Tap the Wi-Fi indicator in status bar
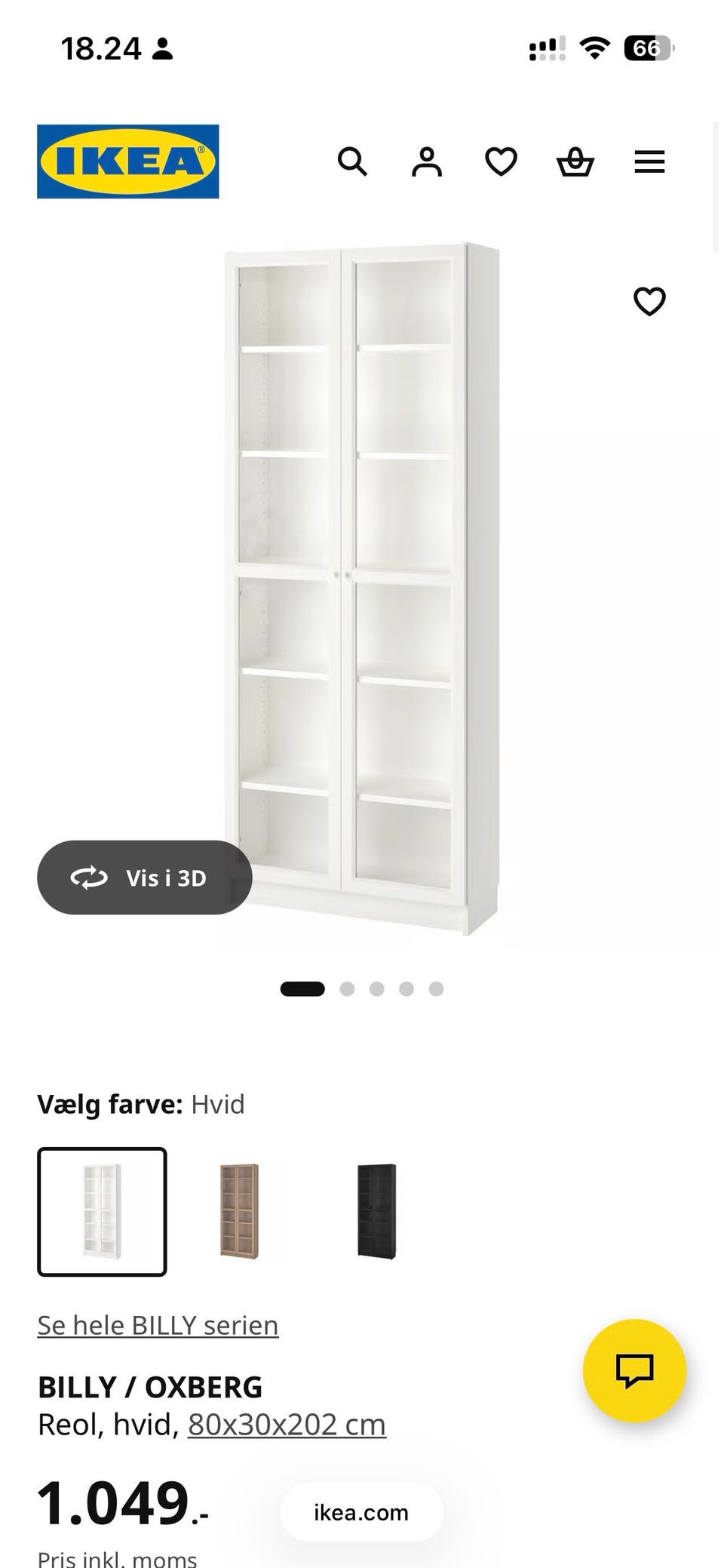Image resolution: width=724 pixels, height=1568 pixels. (595, 48)
